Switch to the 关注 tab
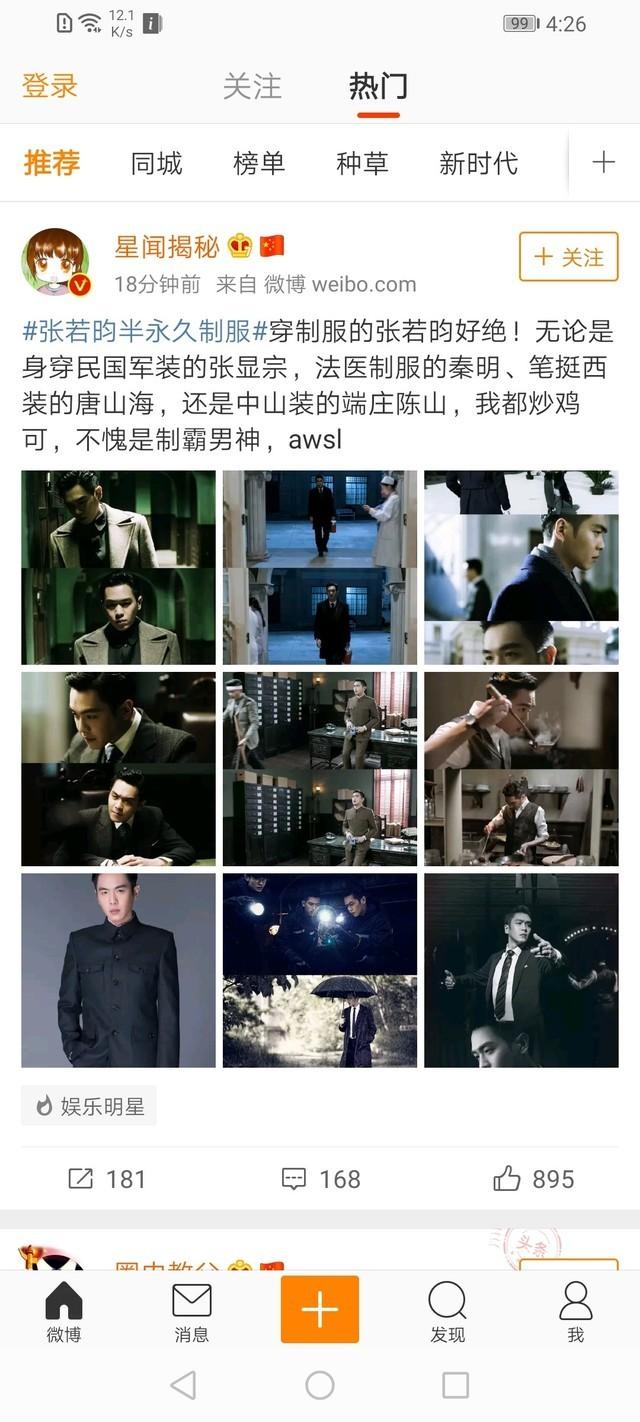640x1422 pixels. pos(252,86)
